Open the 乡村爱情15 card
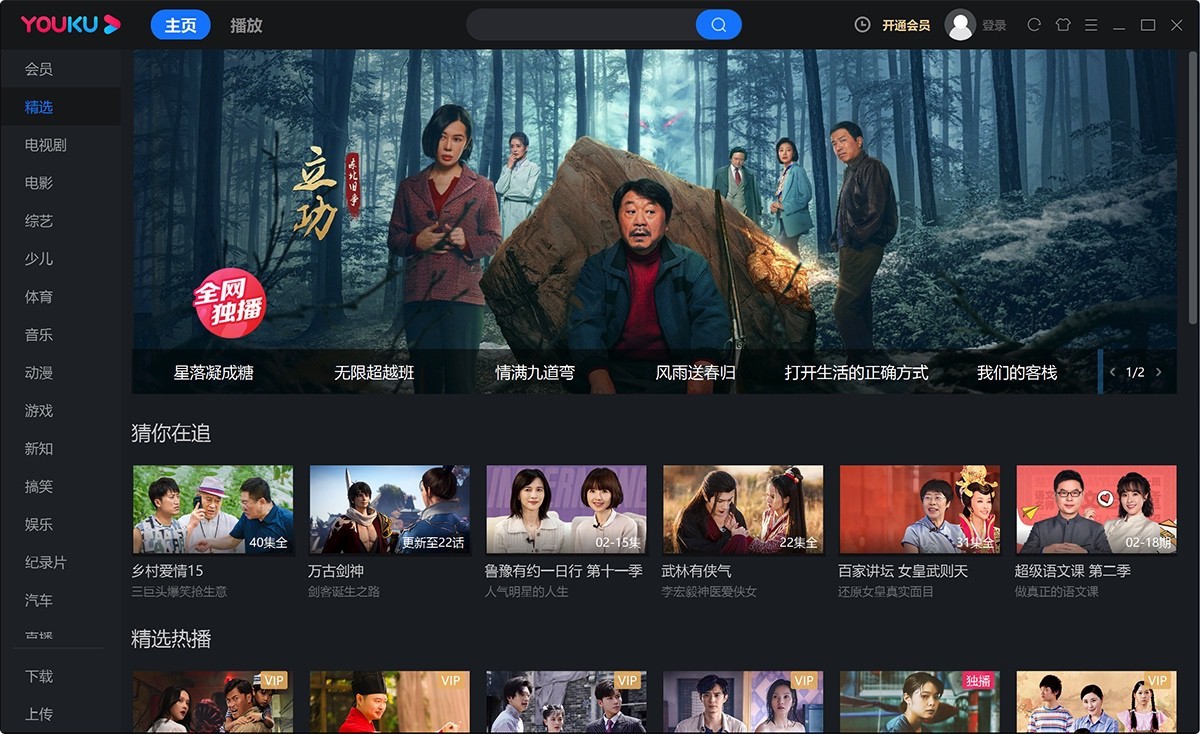Viewport: 1200px width, 734px height. coord(213,509)
